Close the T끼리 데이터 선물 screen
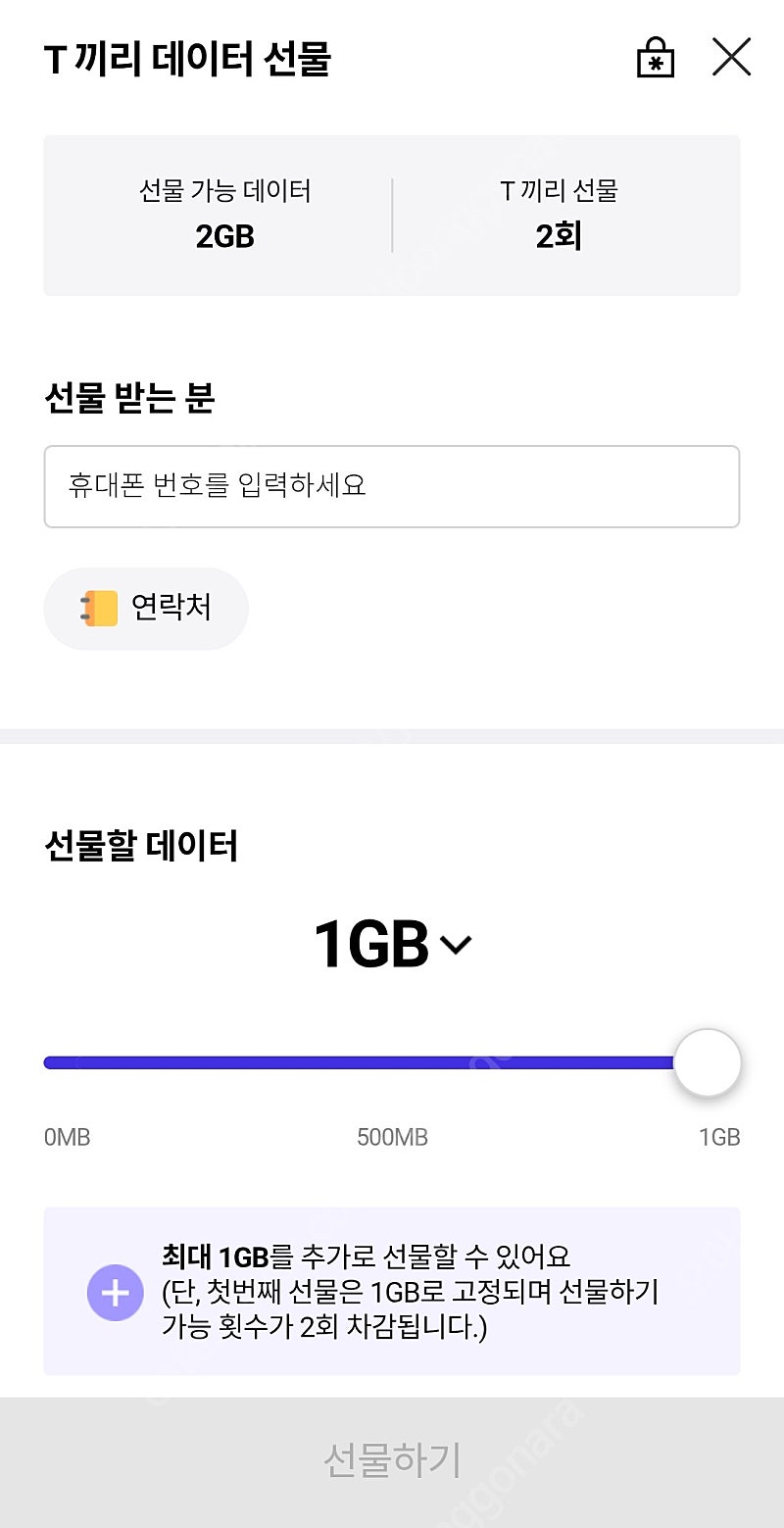Screen dimensions: 784x1528 click(731, 57)
